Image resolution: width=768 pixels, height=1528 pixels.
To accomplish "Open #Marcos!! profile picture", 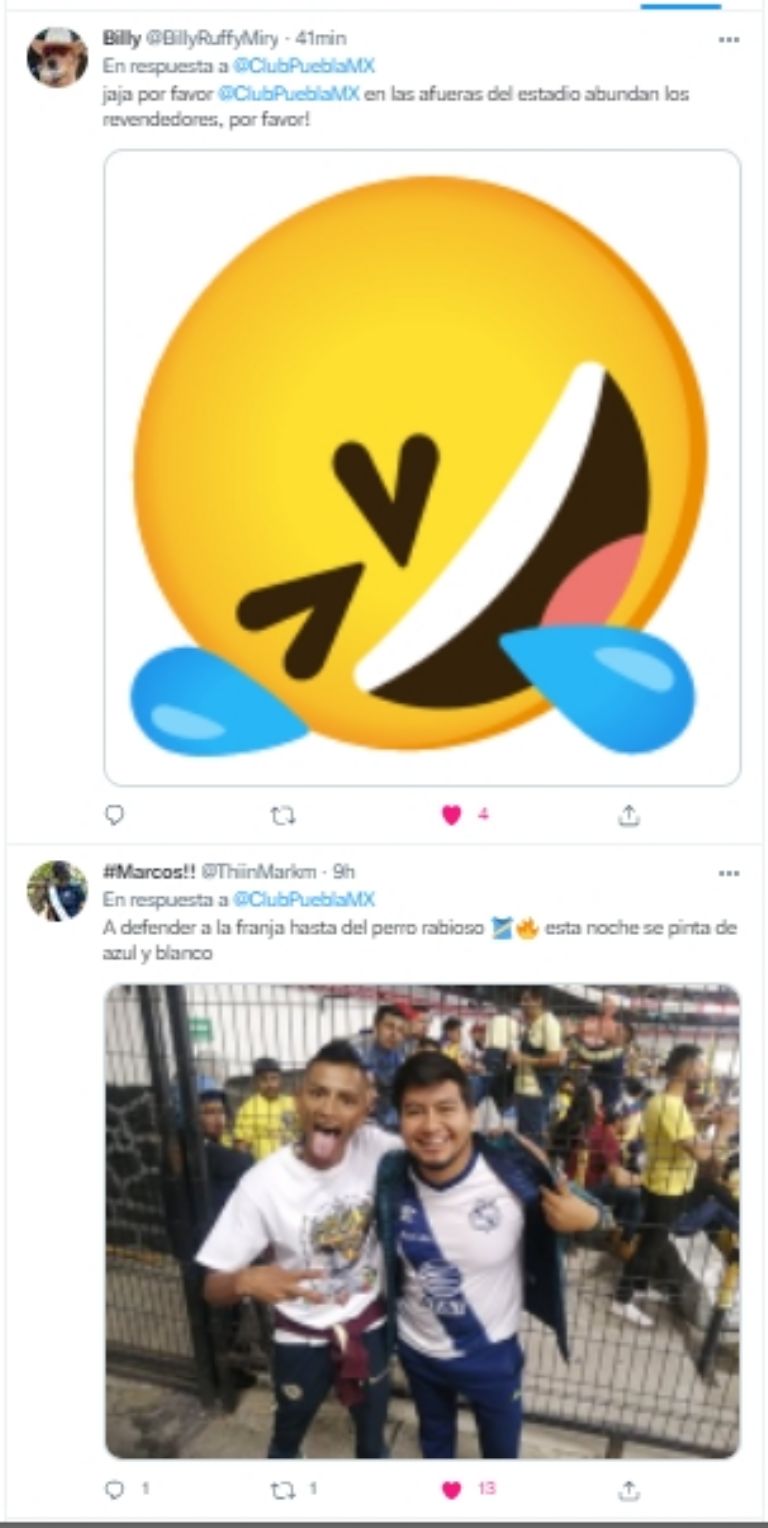I will (57, 891).
